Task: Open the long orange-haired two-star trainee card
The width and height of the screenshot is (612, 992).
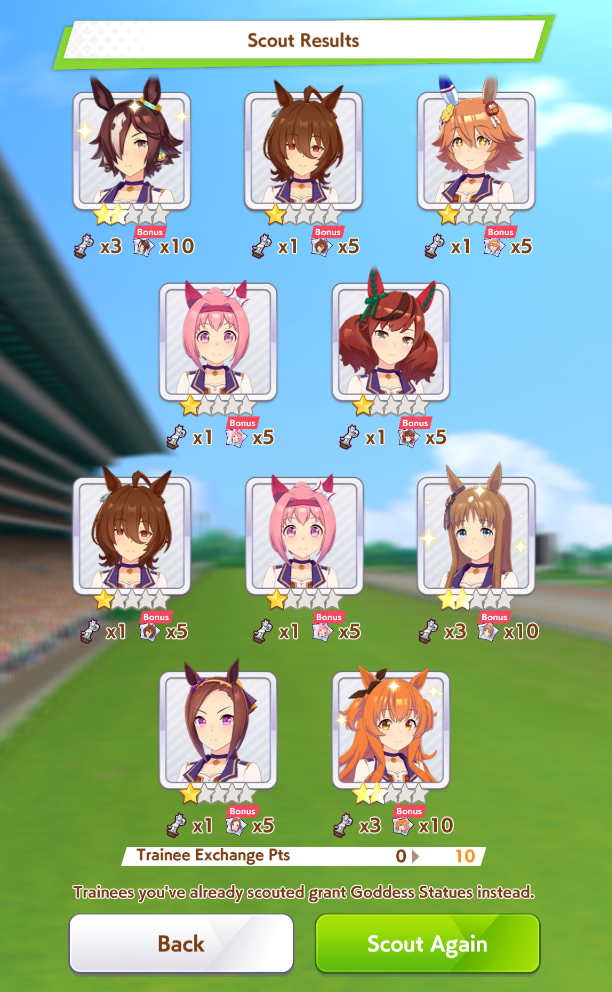Action: 390,730
